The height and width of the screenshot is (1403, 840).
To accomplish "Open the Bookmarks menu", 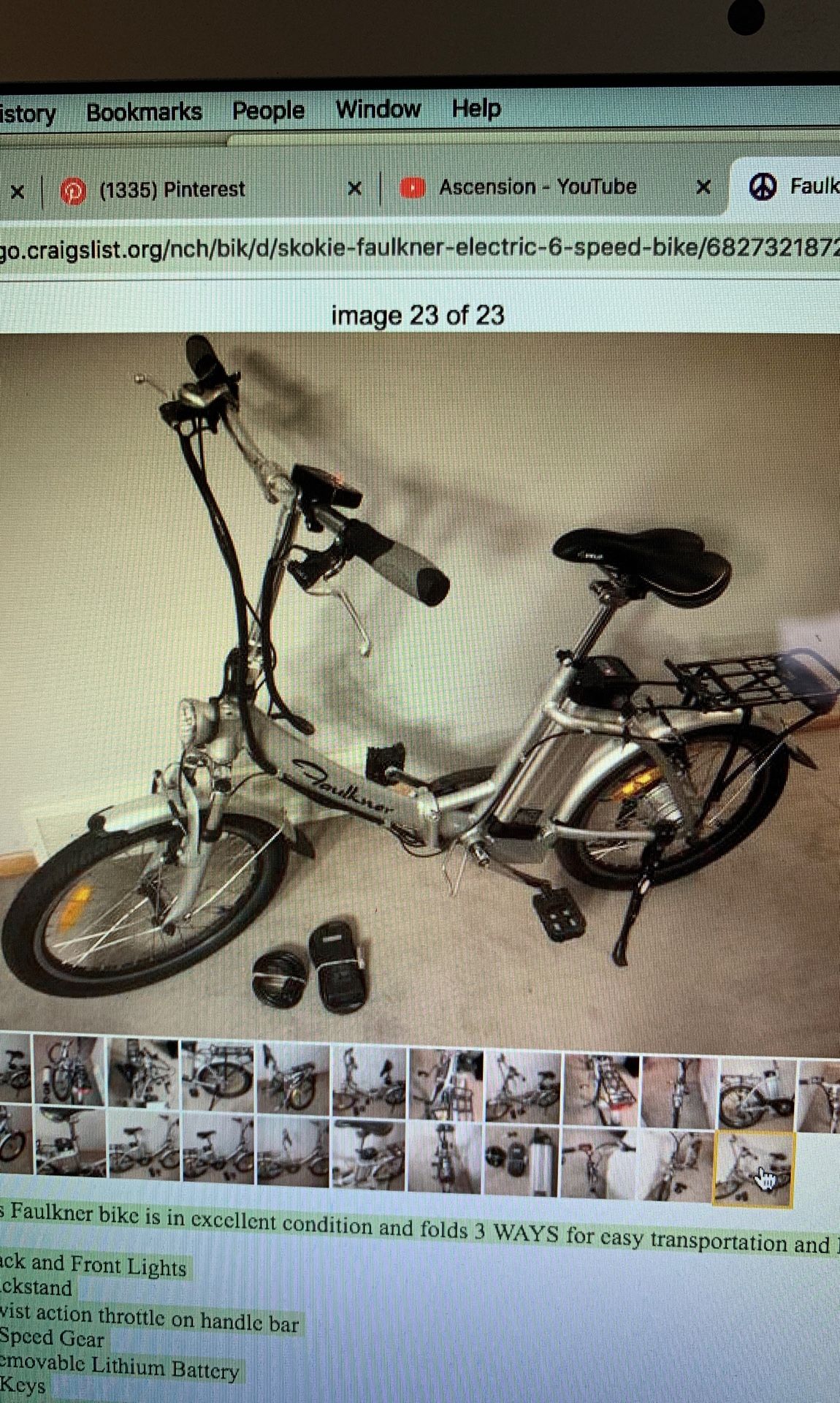I will click(144, 112).
